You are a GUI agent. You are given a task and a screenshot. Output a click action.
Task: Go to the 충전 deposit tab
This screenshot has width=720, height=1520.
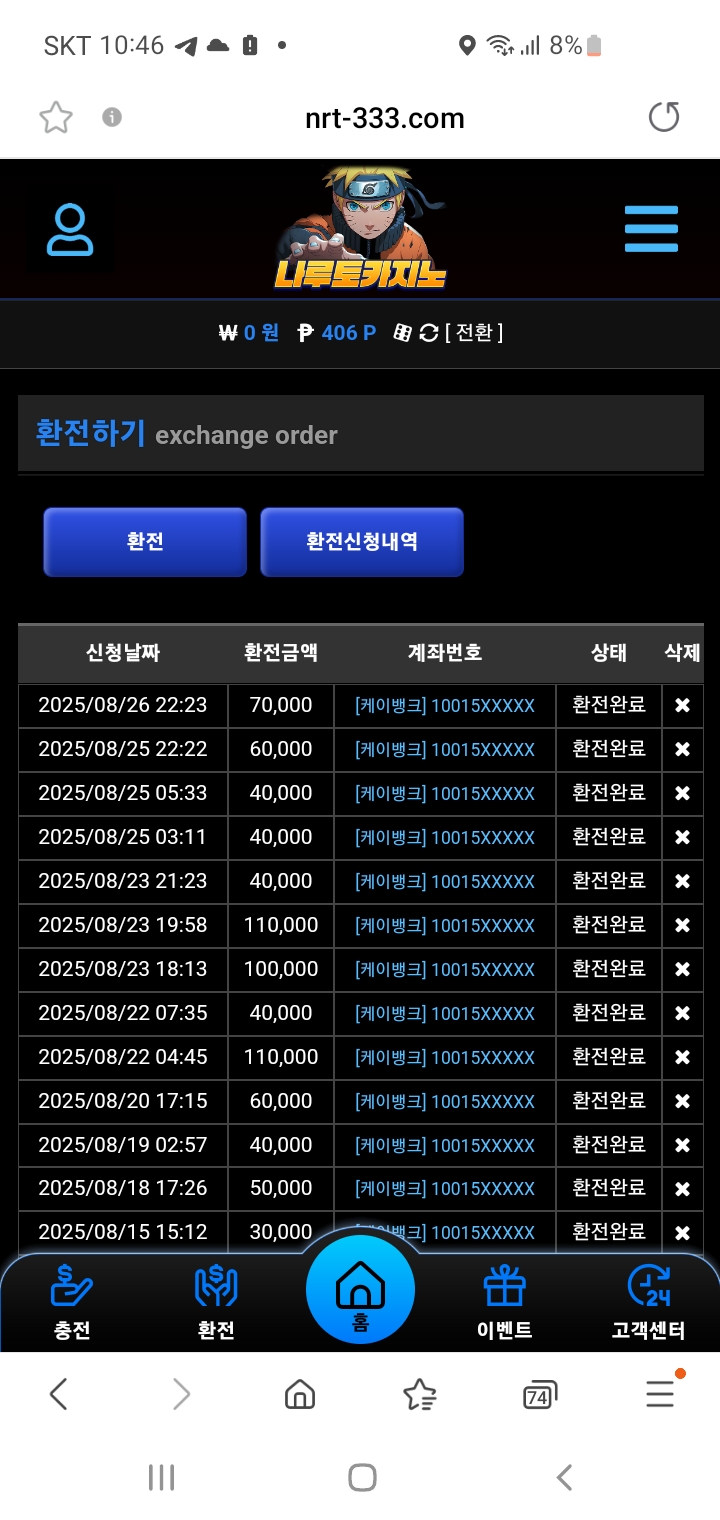point(71,1302)
